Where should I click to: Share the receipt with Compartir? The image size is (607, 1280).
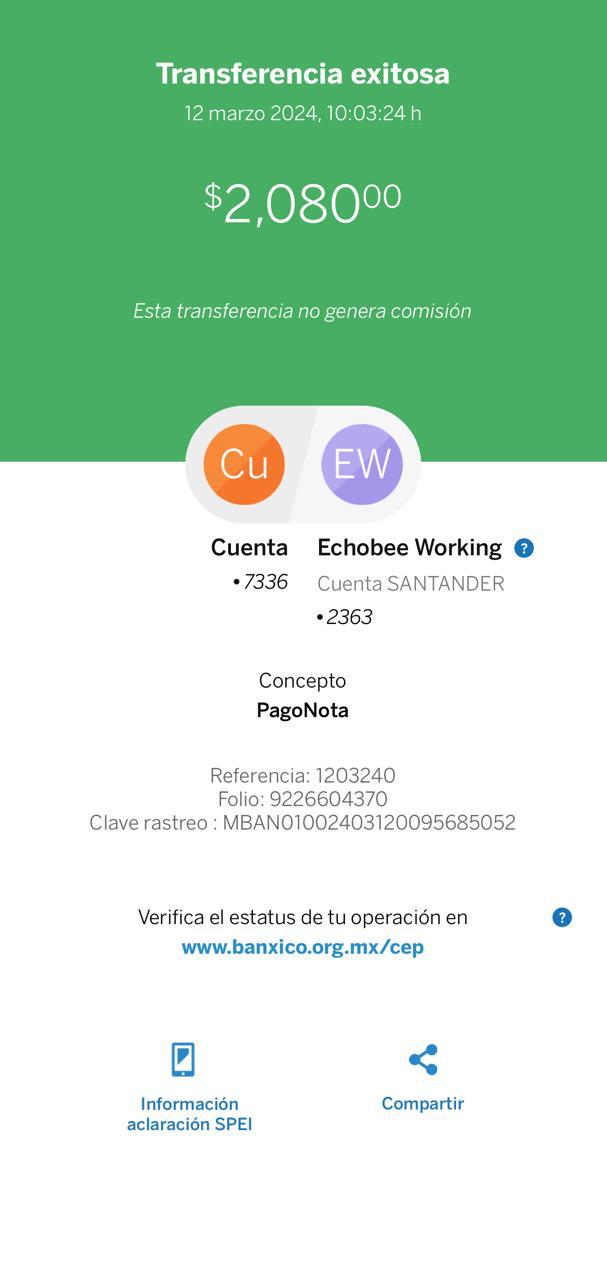pos(423,1078)
